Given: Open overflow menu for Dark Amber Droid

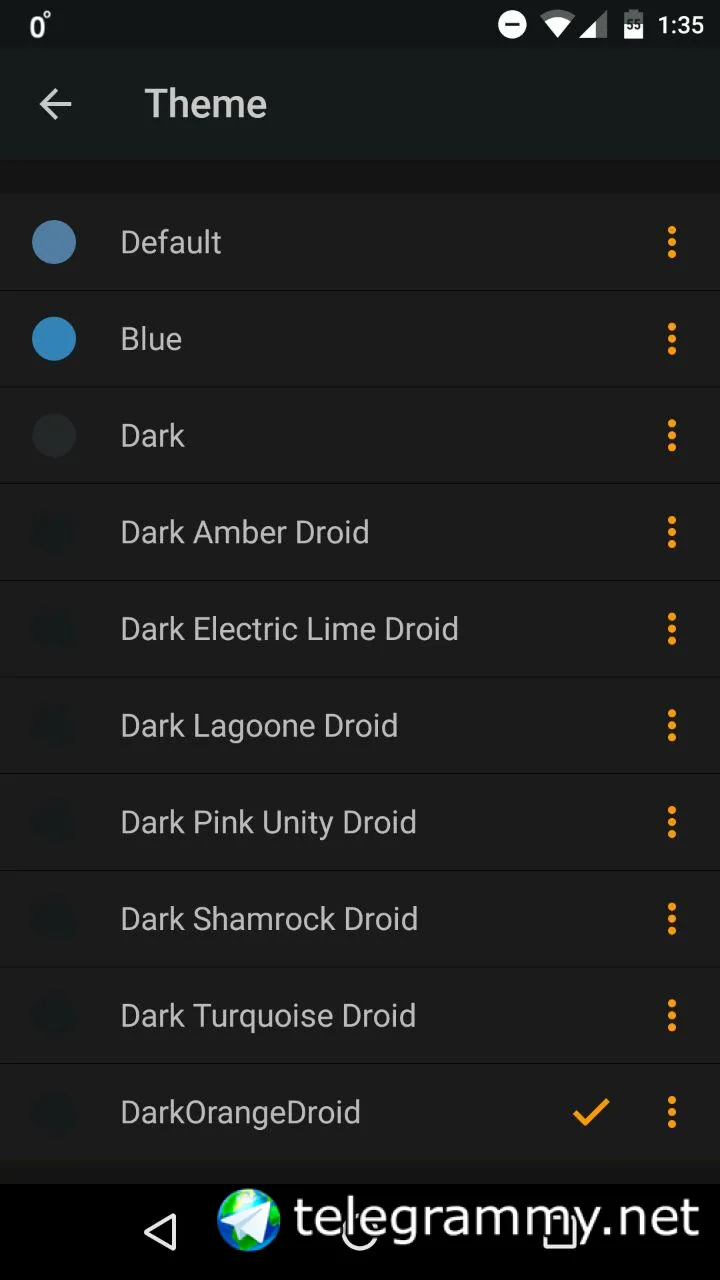Looking at the screenshot, I should (671, 533).
